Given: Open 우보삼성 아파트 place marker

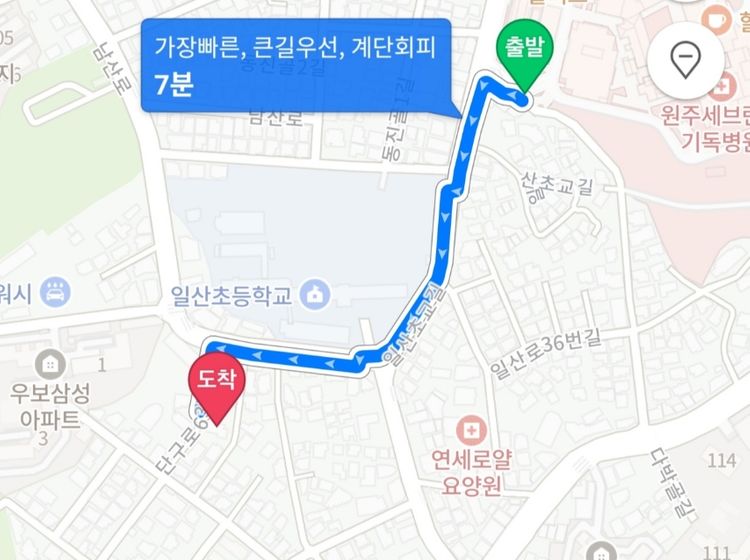Looking at the screenshot, I should (49, 363).
